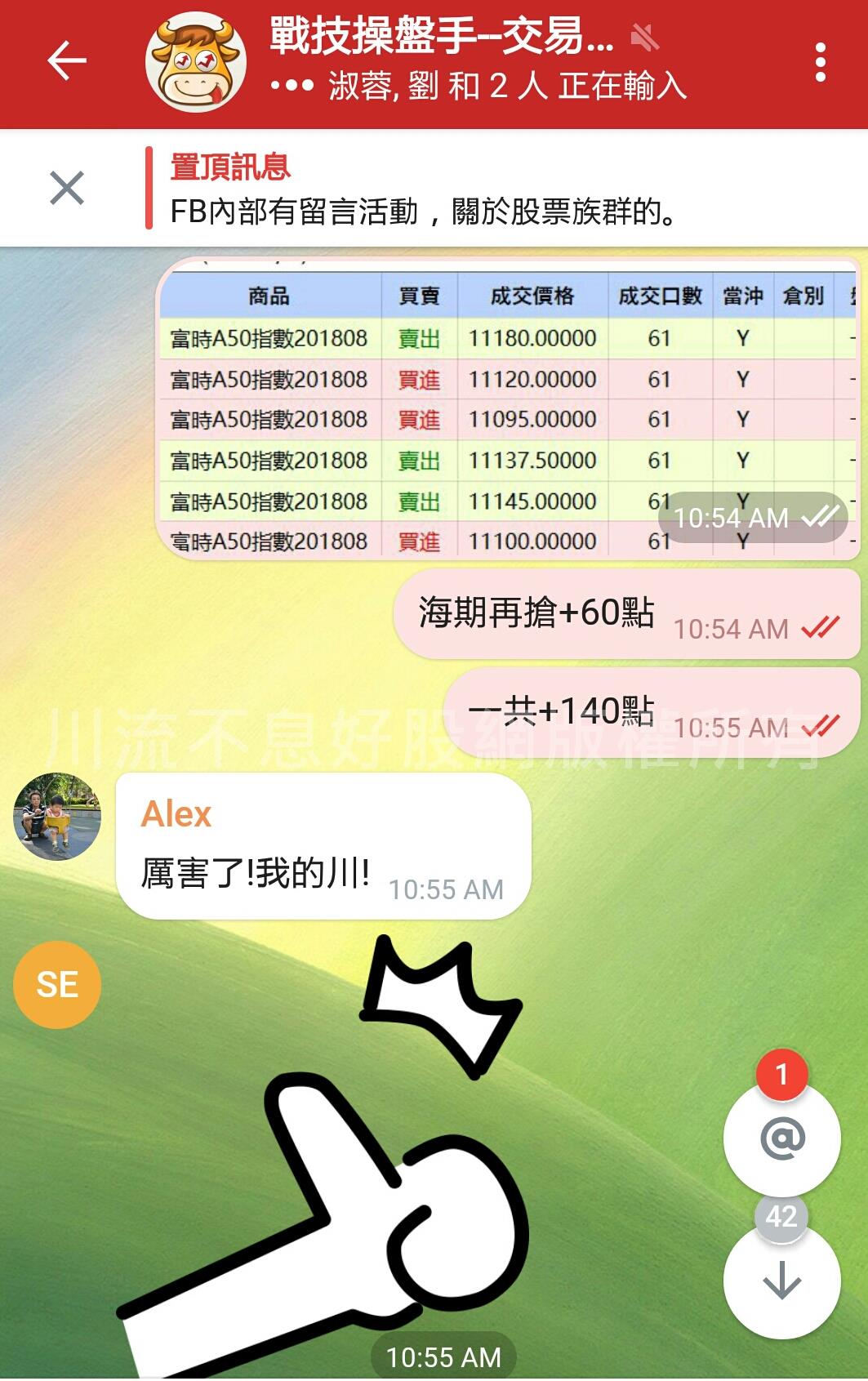Dismiss the pinned message banner

[x=66, y=189]
